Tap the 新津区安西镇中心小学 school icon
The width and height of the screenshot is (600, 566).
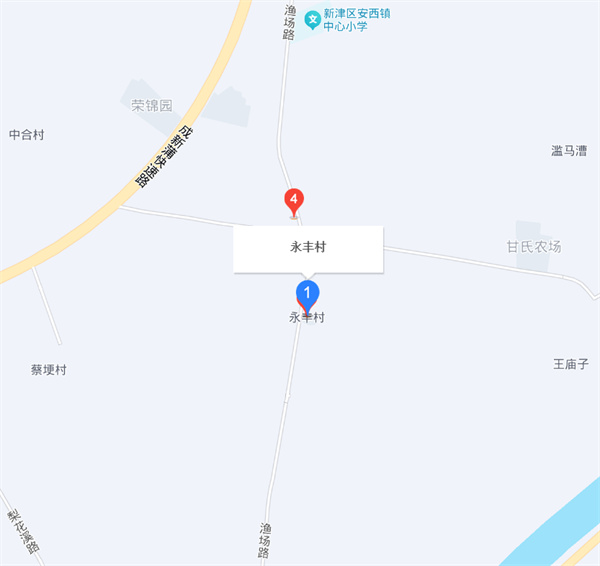click(x=312, y=18)
